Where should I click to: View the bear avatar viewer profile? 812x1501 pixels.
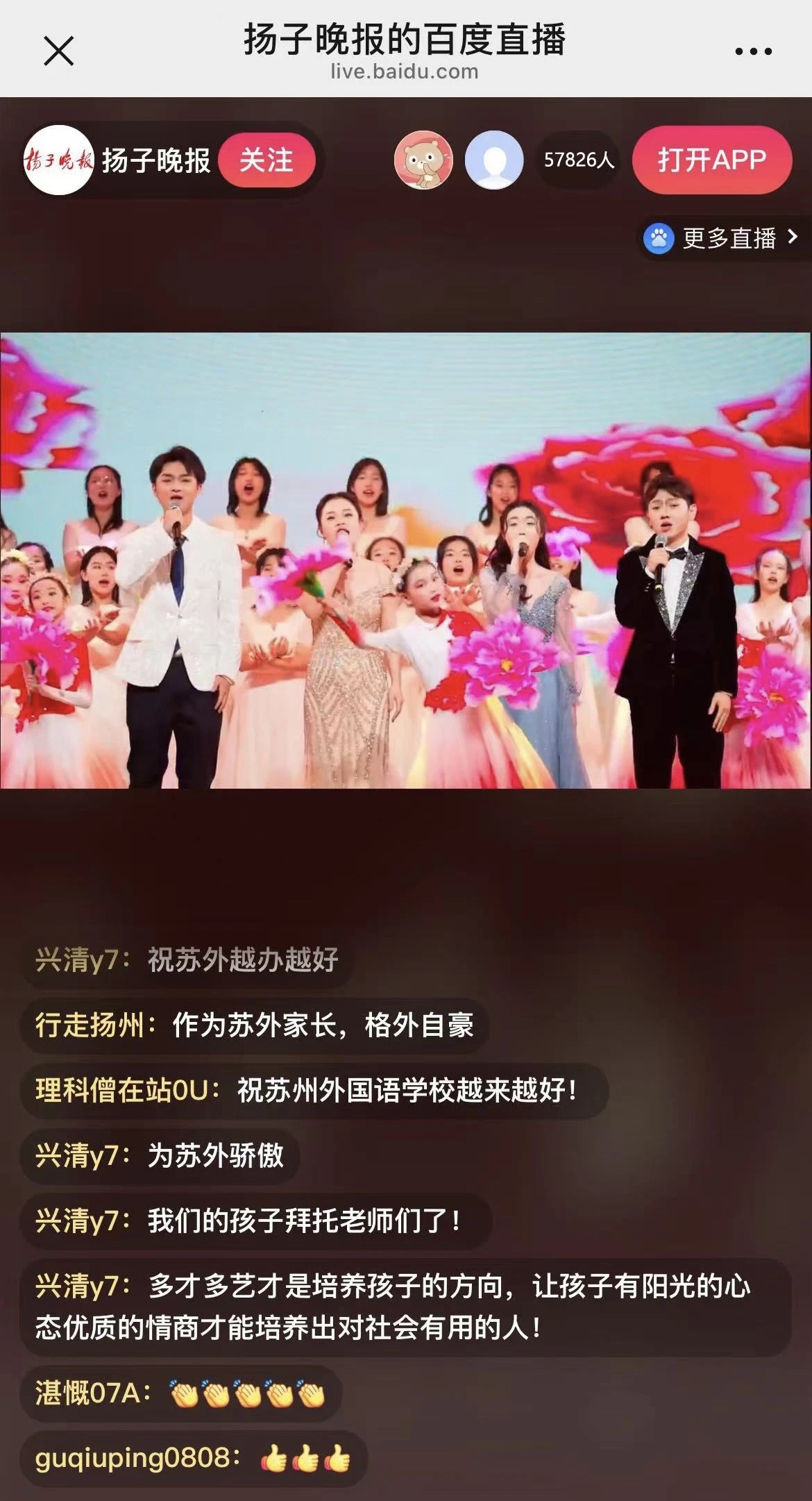pos(423,160)
